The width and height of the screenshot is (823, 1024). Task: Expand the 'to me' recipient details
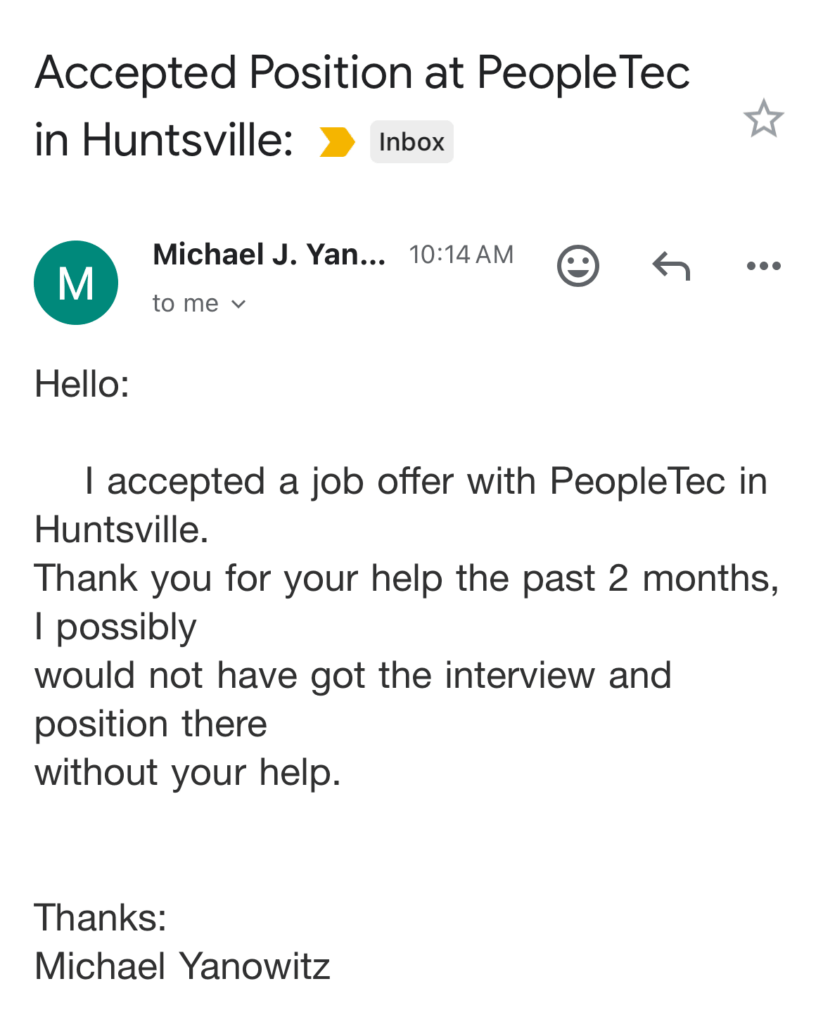pos(198,304)
